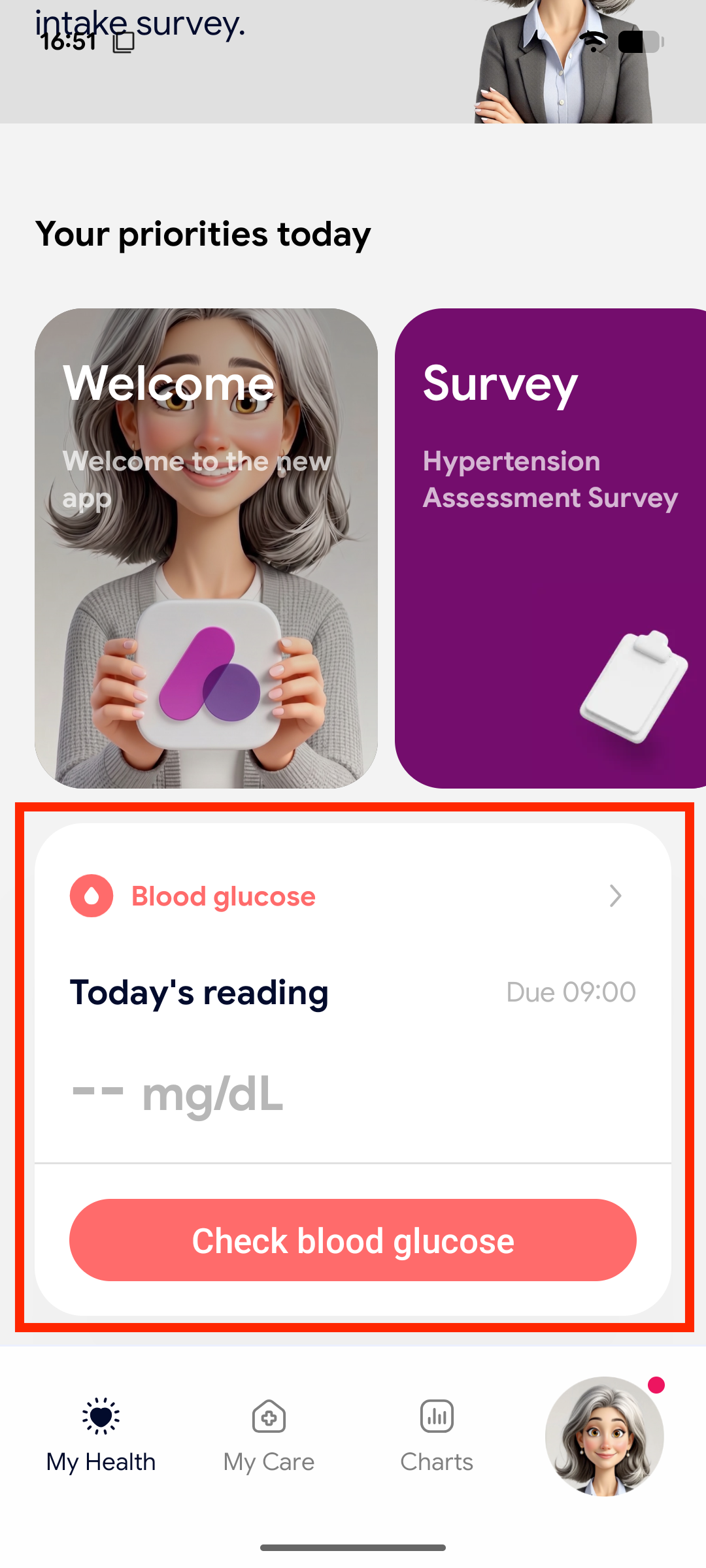
Task: Tap the Check blood glucose button
Action: (x=353, y=1240)
